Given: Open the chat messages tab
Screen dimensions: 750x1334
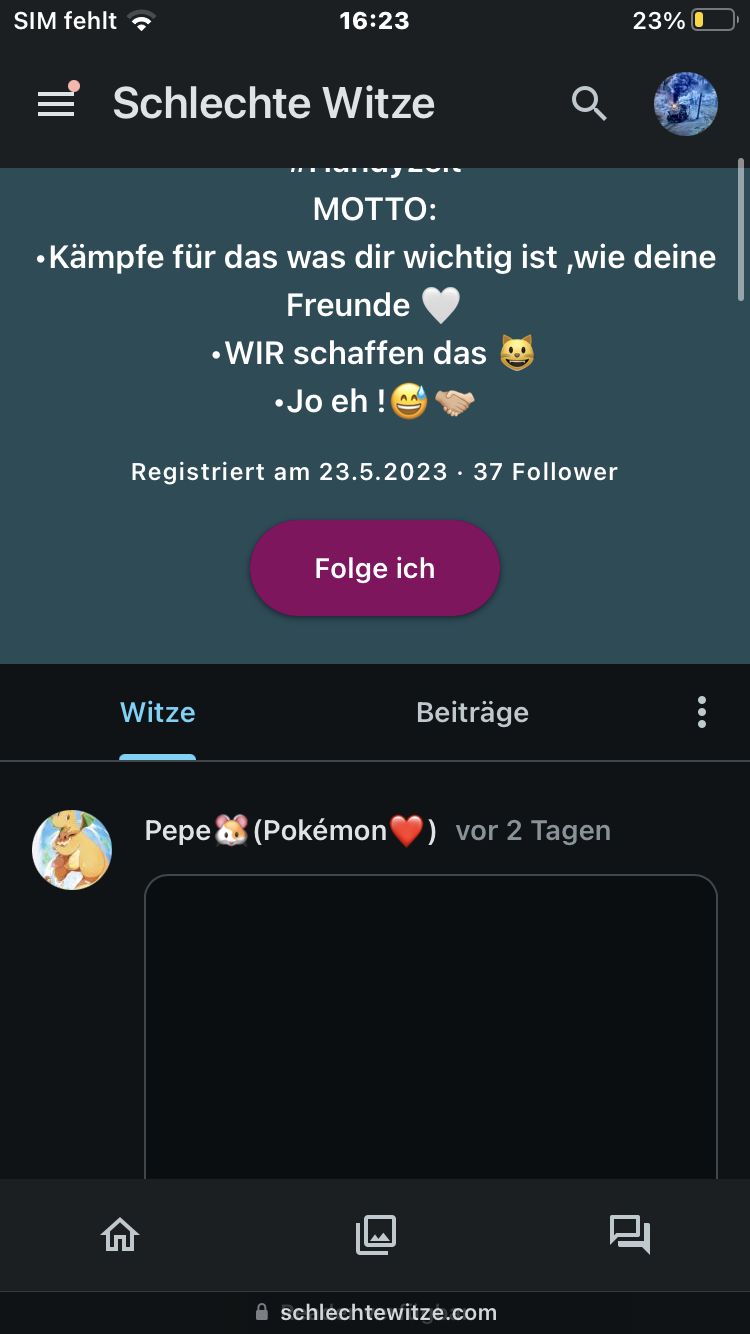Looking at the screenshot, I should coord(630,1235).
